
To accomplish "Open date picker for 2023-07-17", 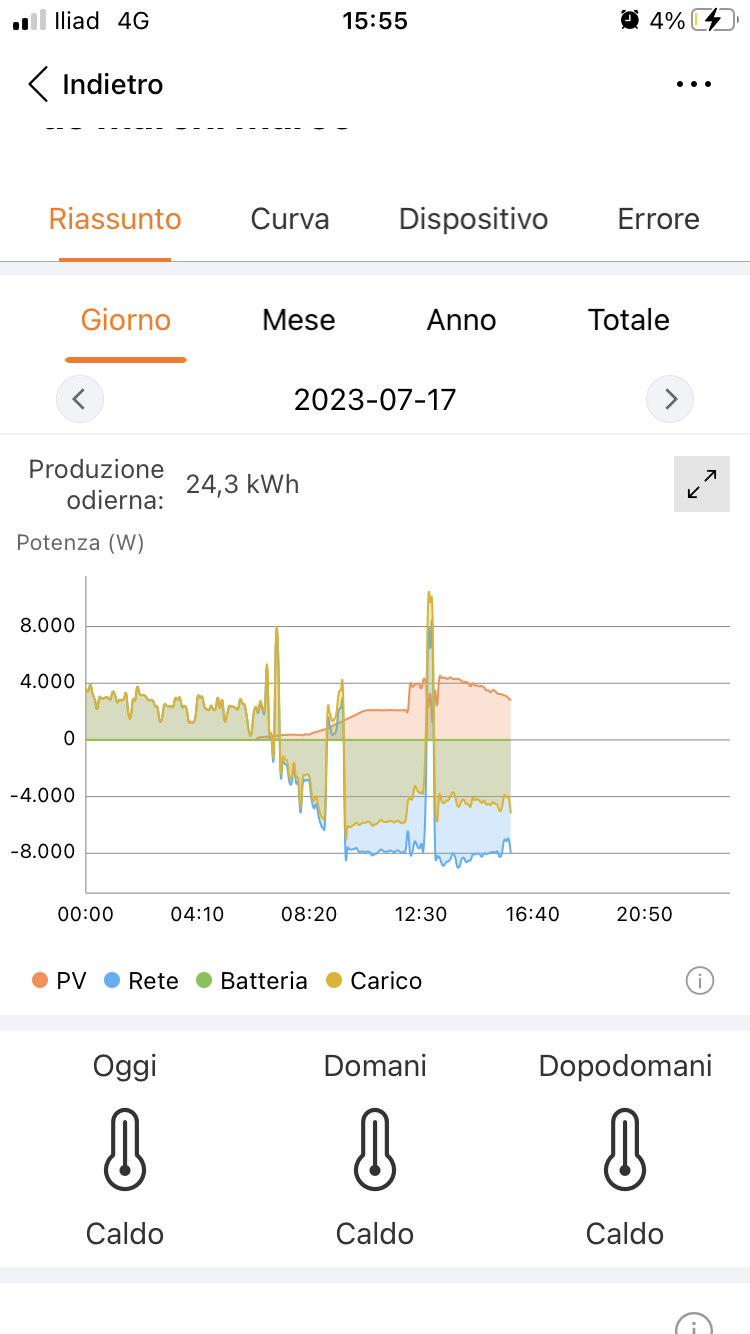I will pyautogui.click(x=375, y=400).
